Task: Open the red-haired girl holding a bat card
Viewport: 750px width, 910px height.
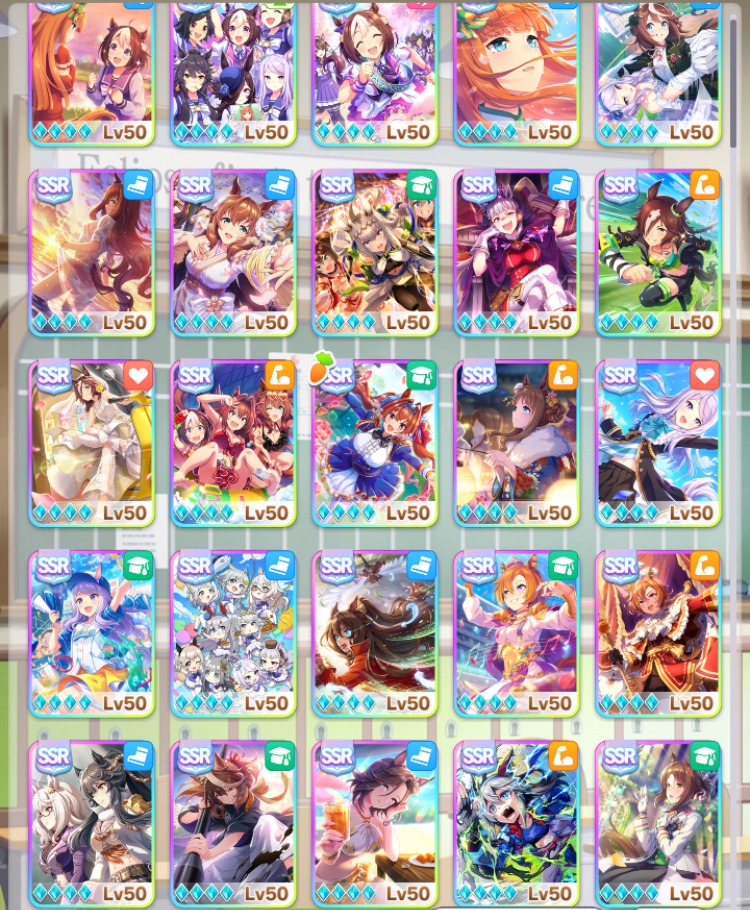Action: click(x=233, y=822)
